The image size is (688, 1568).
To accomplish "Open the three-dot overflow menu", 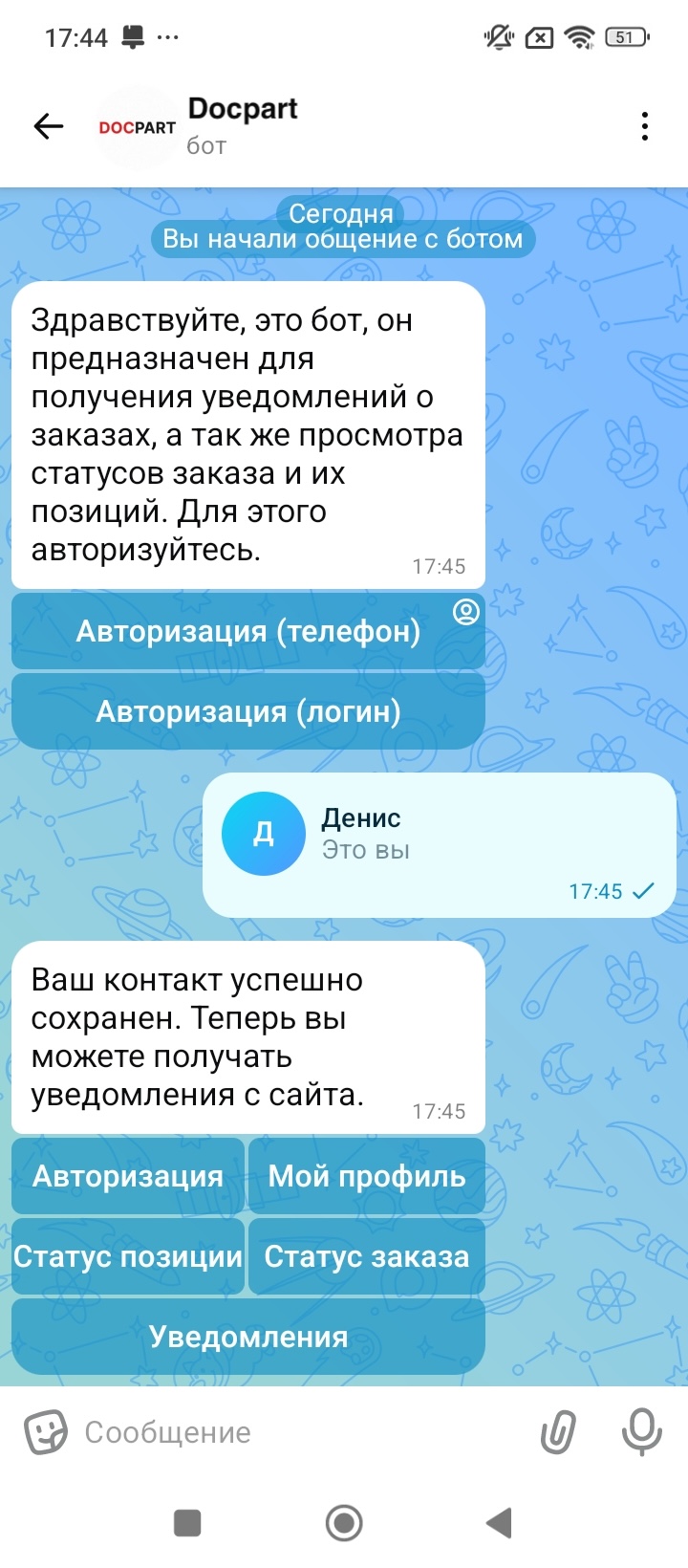I will (x=645, y=126).
